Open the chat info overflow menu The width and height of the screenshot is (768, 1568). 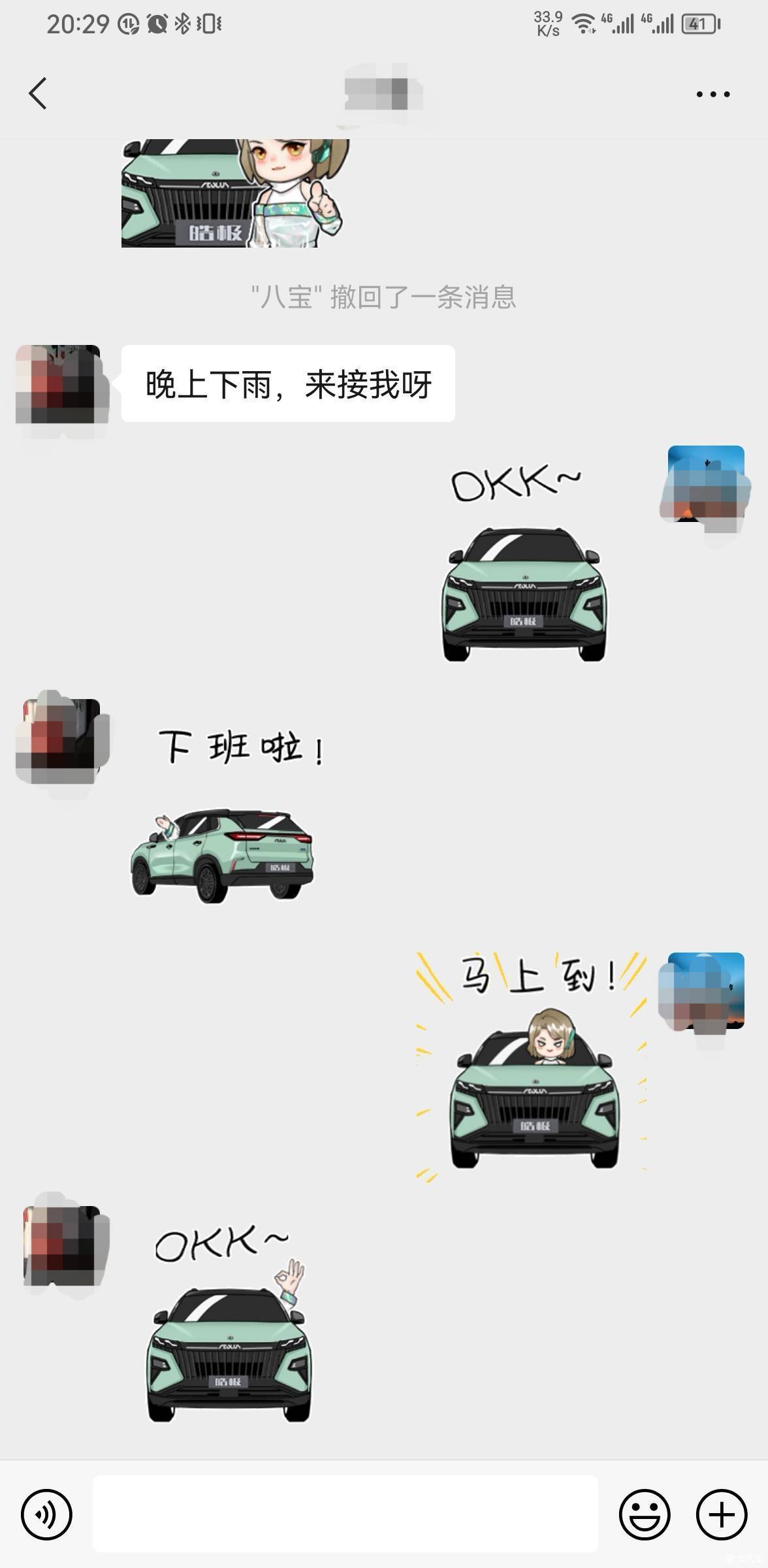[x=712, y=95]
